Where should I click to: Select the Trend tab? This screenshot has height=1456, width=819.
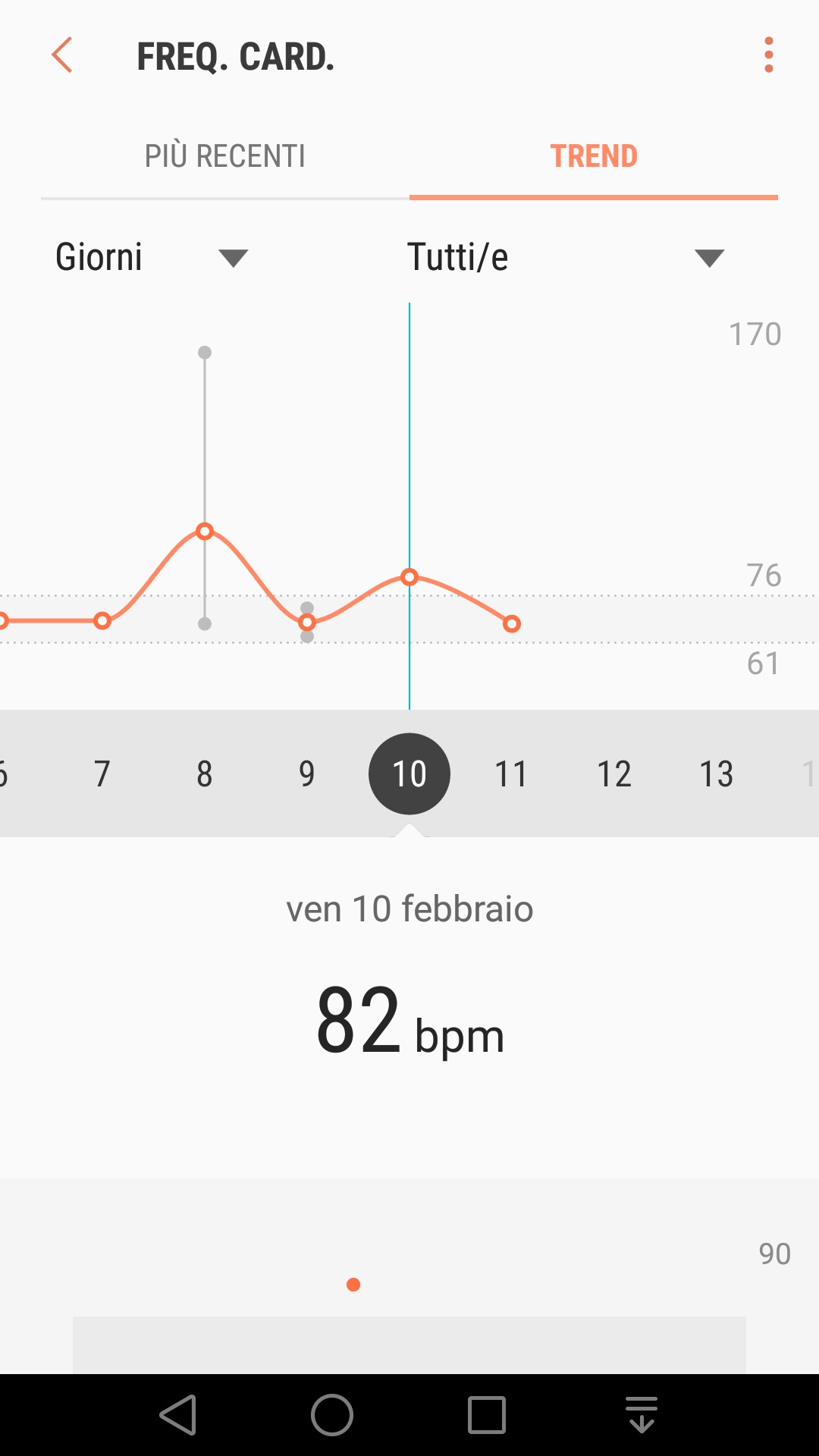(594, 156)
